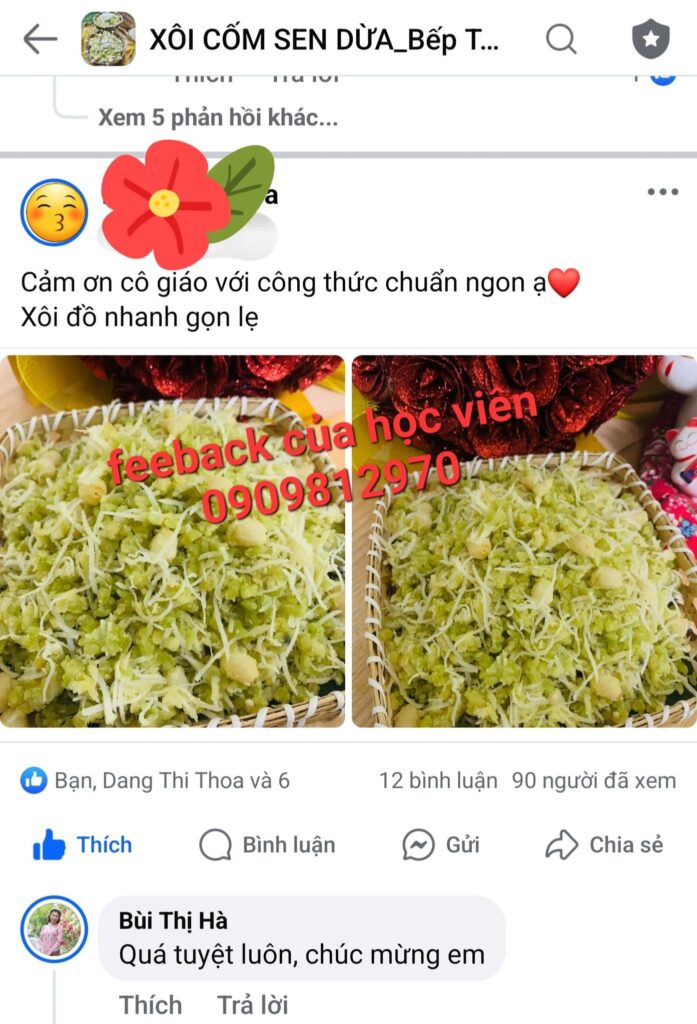Tap Bình luận to comment on the post
The image size is (697, 1024).
pyautogui.click(x=267, y=845)
